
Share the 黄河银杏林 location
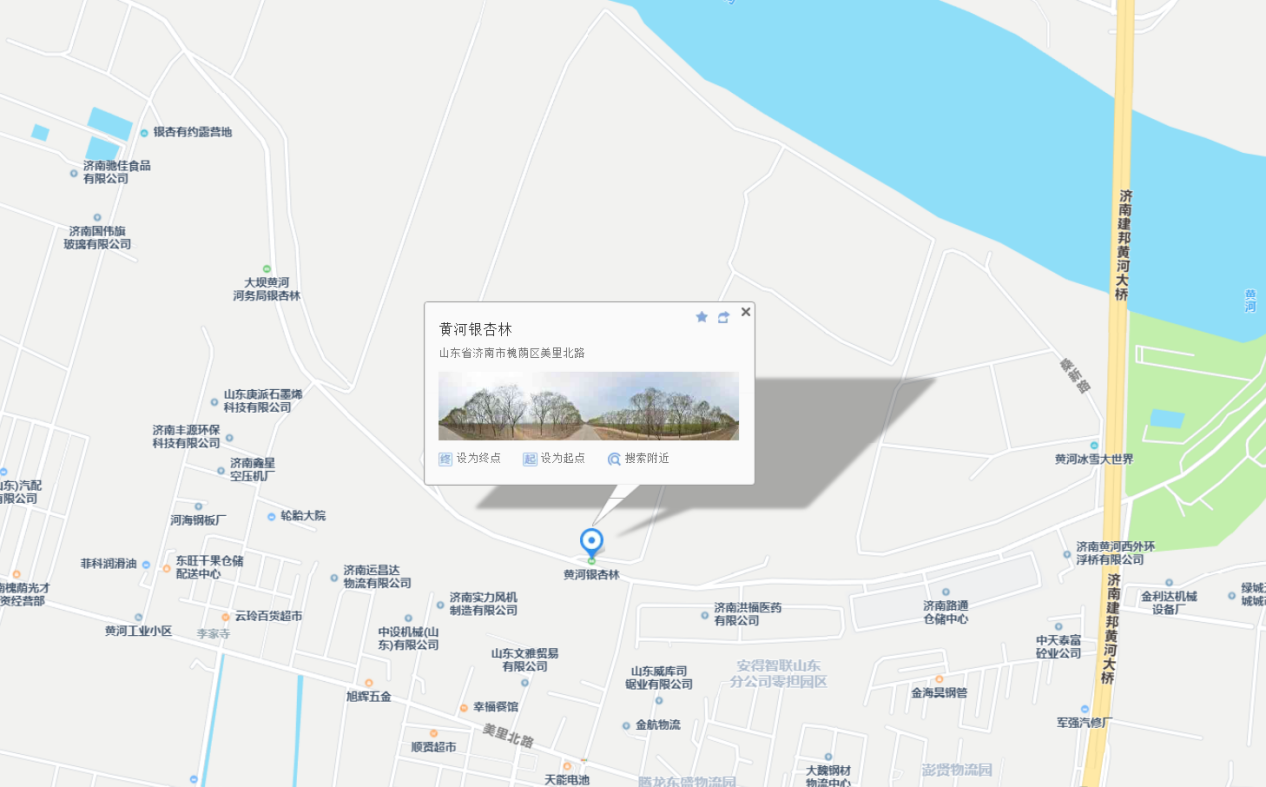point(724,317)
